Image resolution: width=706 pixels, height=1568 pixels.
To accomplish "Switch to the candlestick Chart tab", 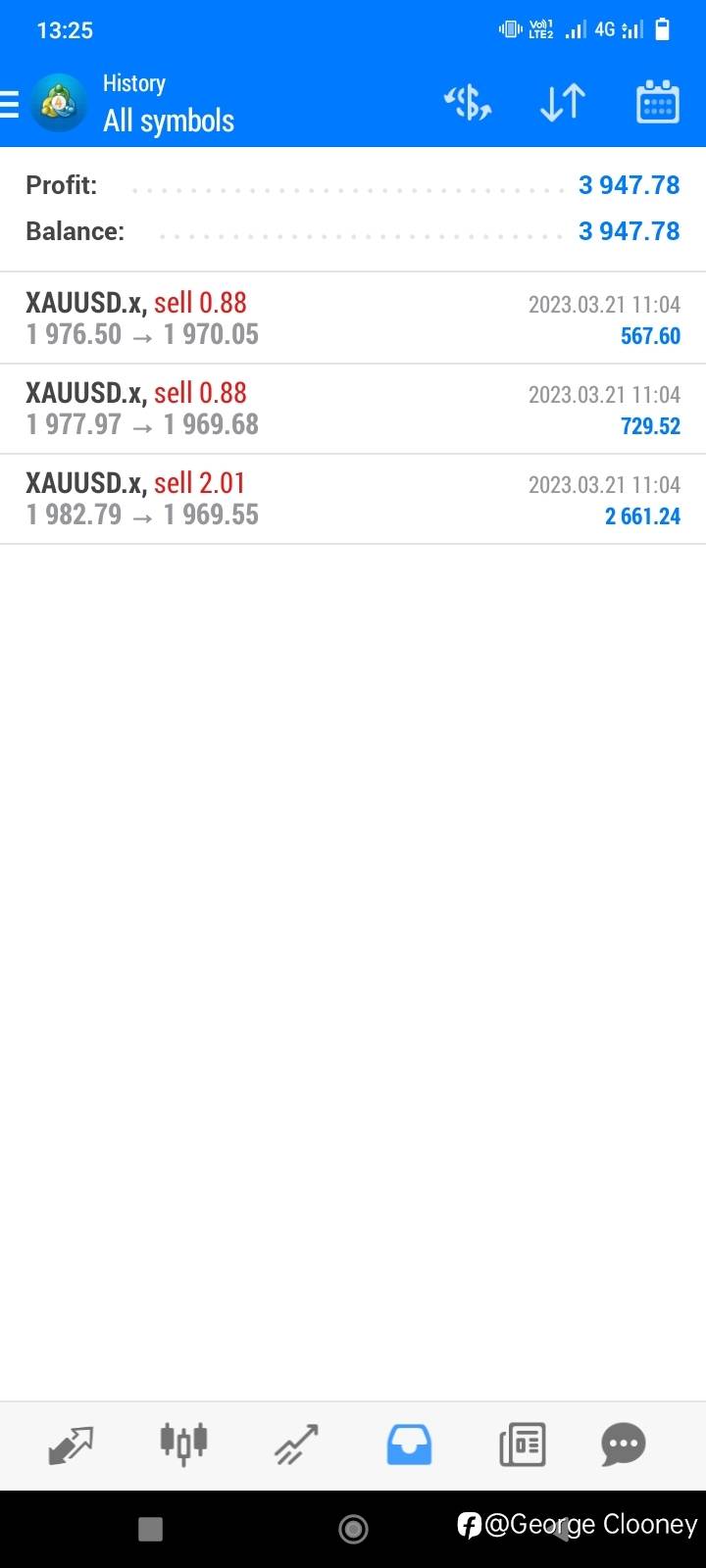I will point(183,1444).
